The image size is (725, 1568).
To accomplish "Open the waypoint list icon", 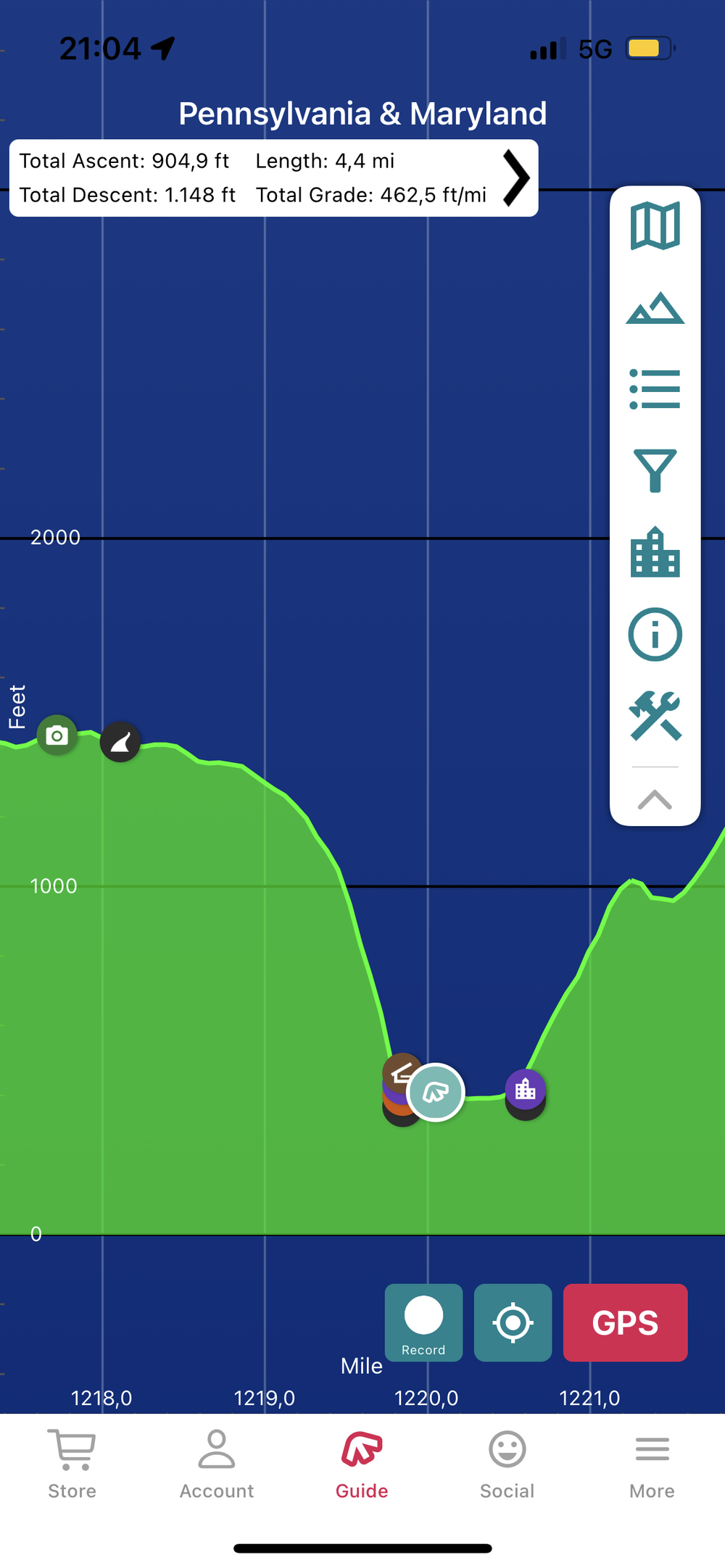I will (655, 389).
